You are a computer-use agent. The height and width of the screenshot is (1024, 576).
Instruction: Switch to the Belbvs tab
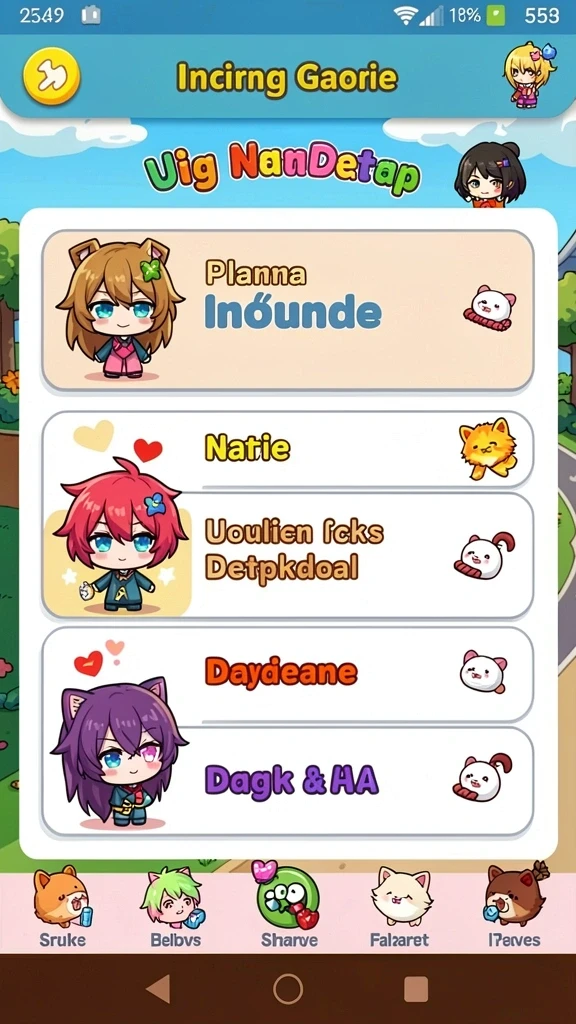(x=174, y=909)
